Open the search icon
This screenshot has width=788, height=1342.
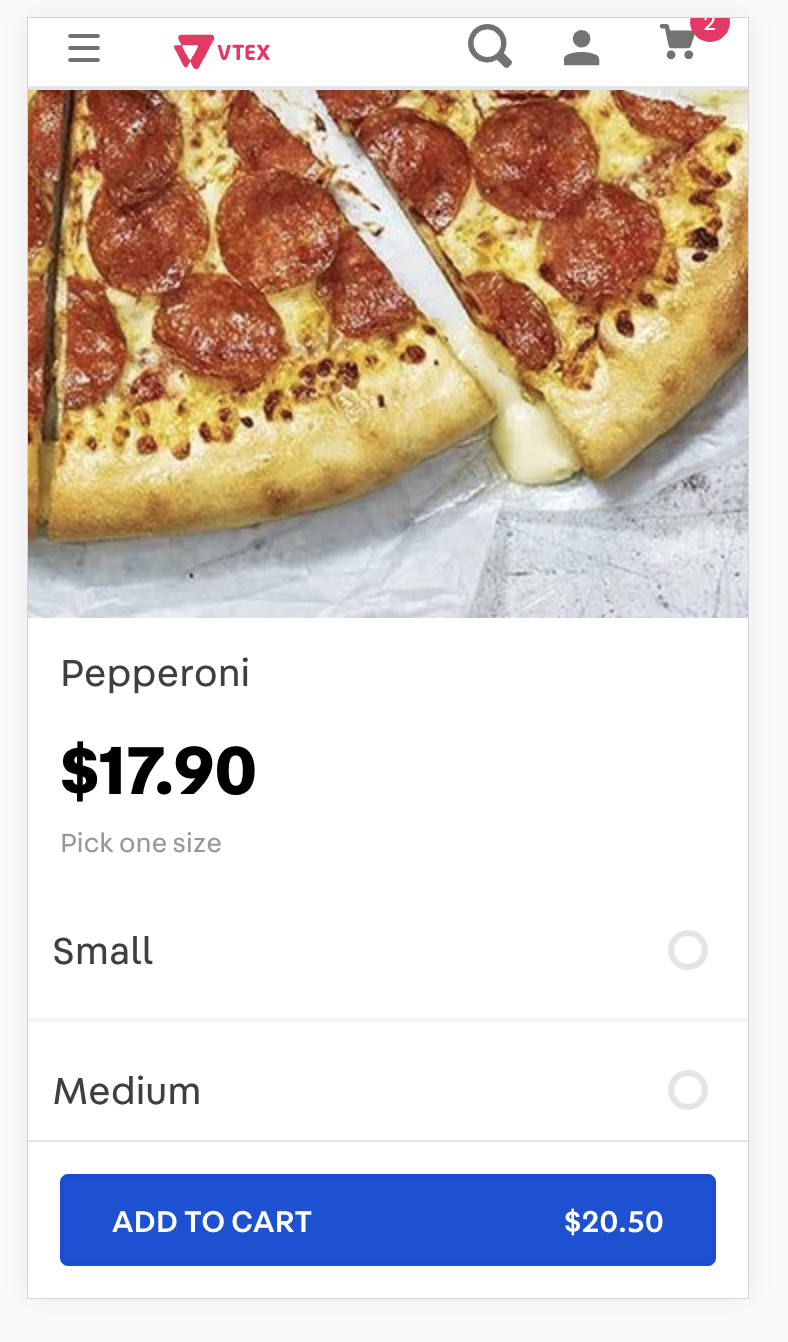pyautogui.click(x=490, y=47)
